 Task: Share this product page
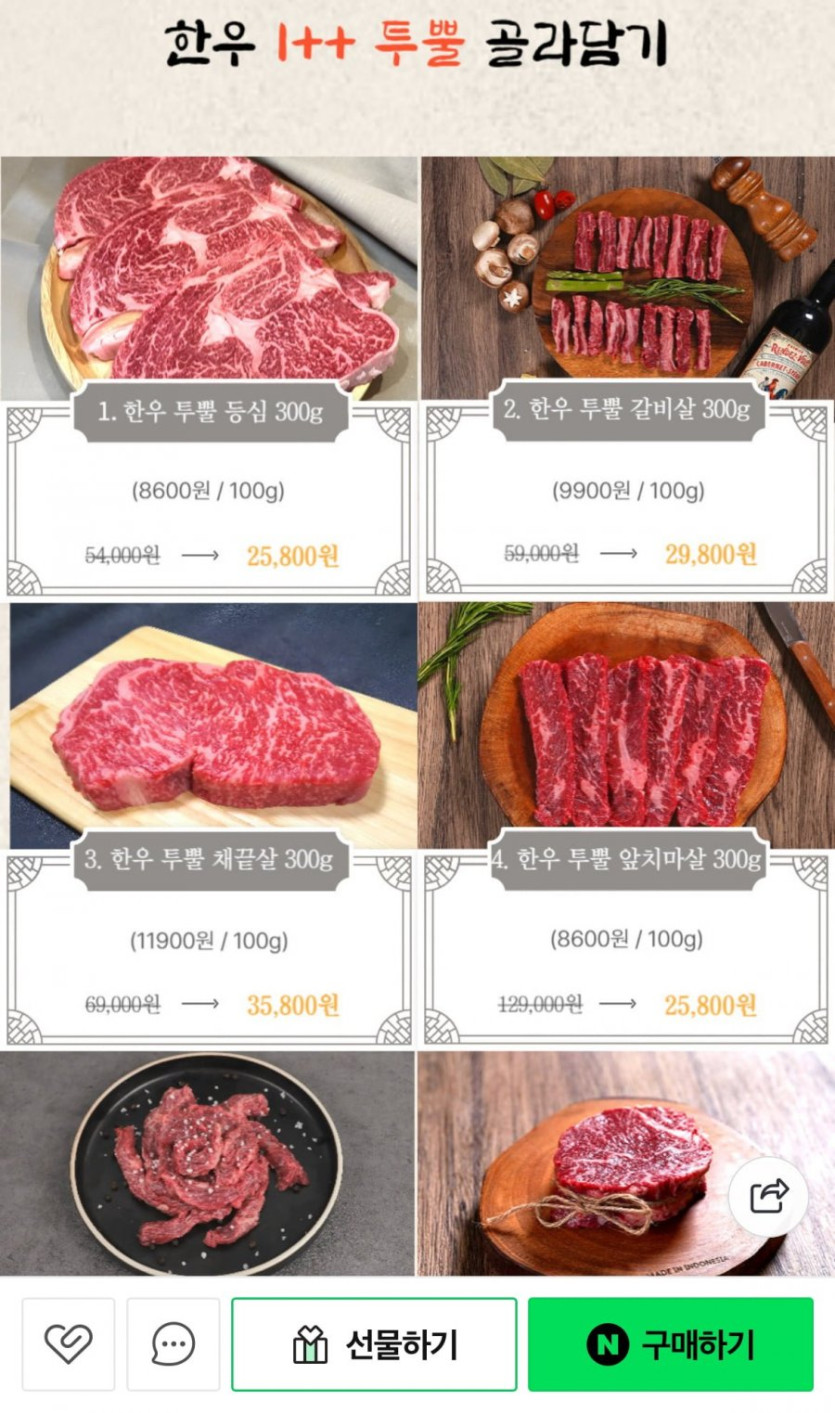pos(768,1196)
